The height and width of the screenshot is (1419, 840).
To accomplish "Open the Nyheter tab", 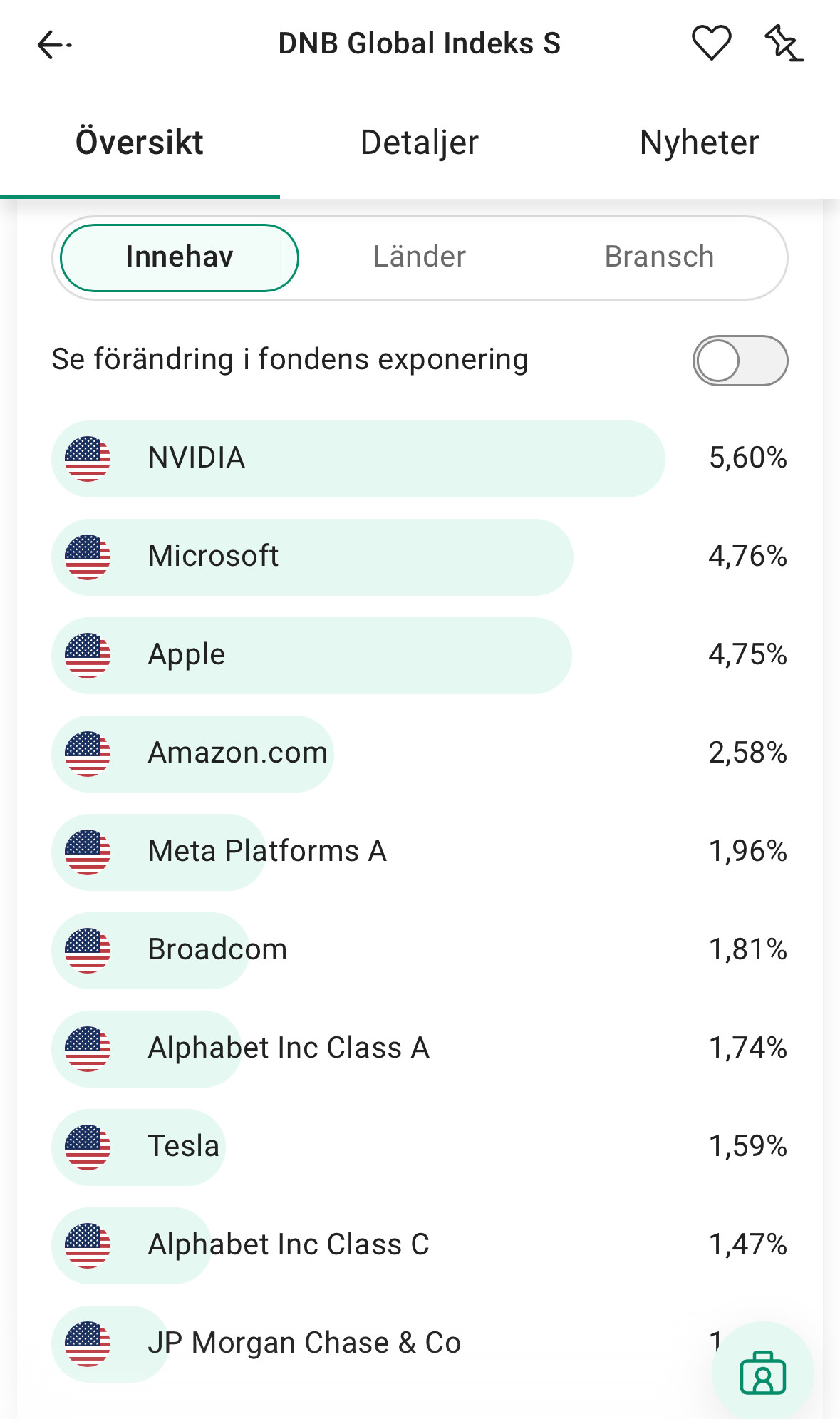I will point(699,143).
